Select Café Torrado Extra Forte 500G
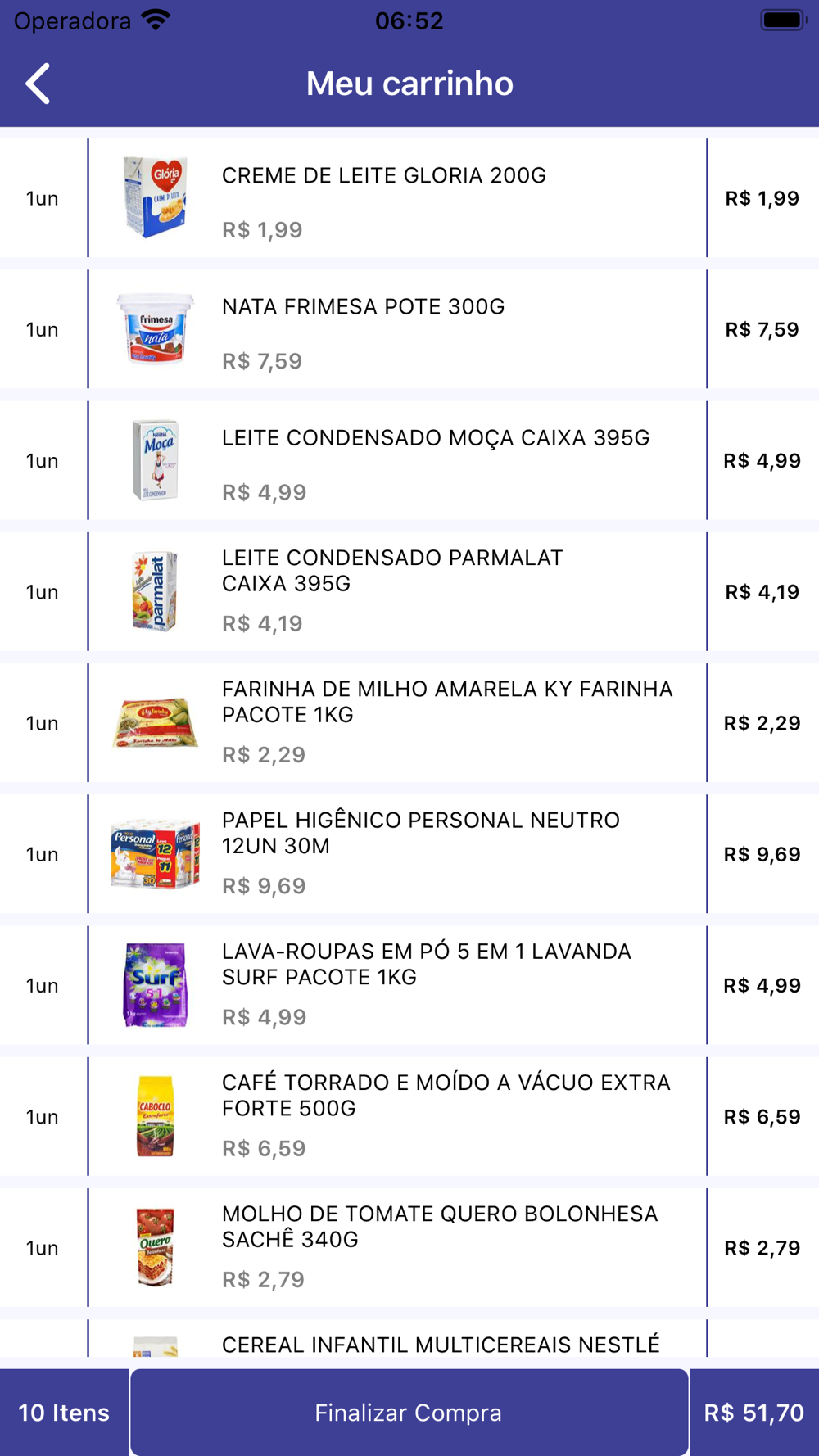The width and height of the screenshot is (819, 1456). point(409,1116)
